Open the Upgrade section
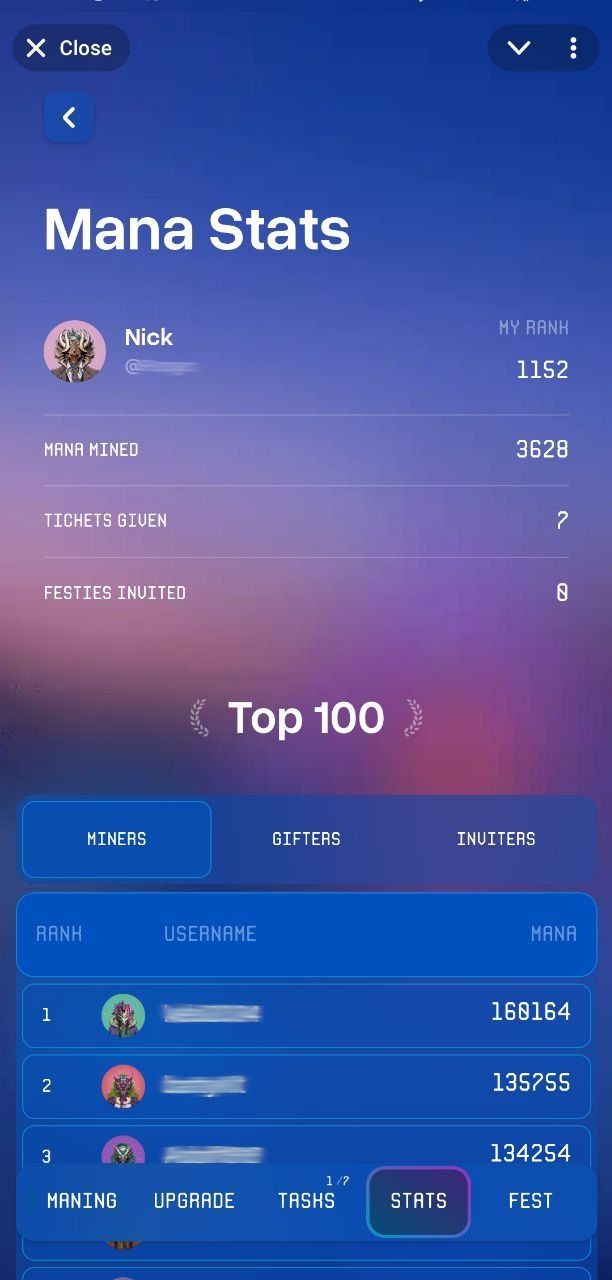This screenshot has height=1280, width=612. coord(194,1201)
